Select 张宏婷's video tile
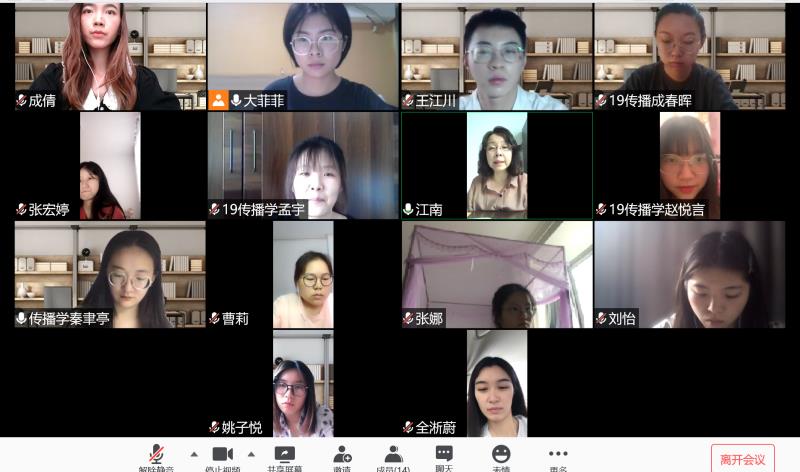800x472 pixels. [x=110, y=165]
